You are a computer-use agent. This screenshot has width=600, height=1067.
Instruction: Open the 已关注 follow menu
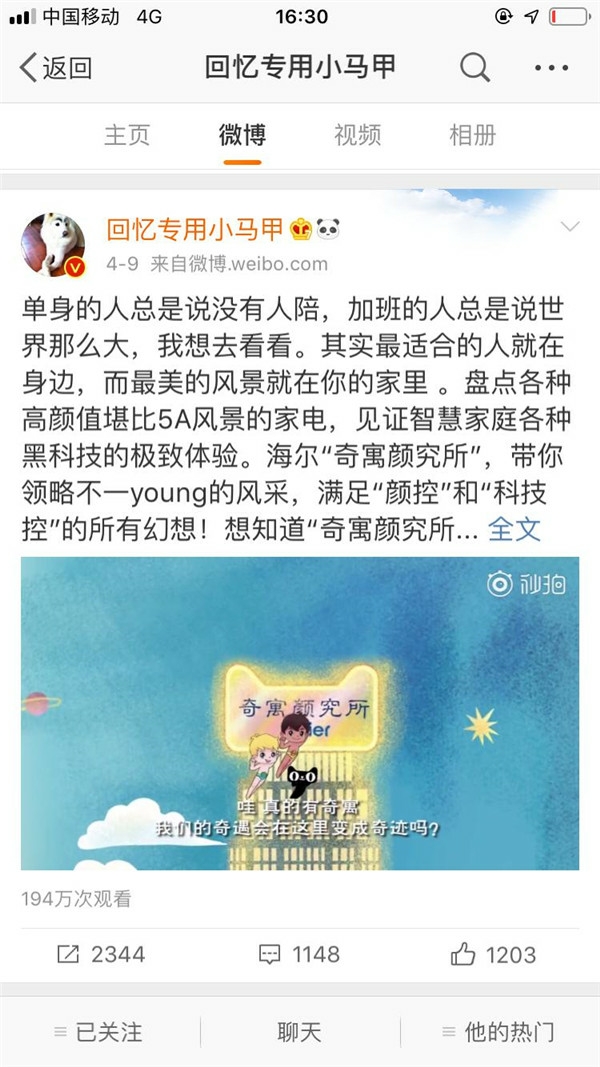(x=97, y=1031)
